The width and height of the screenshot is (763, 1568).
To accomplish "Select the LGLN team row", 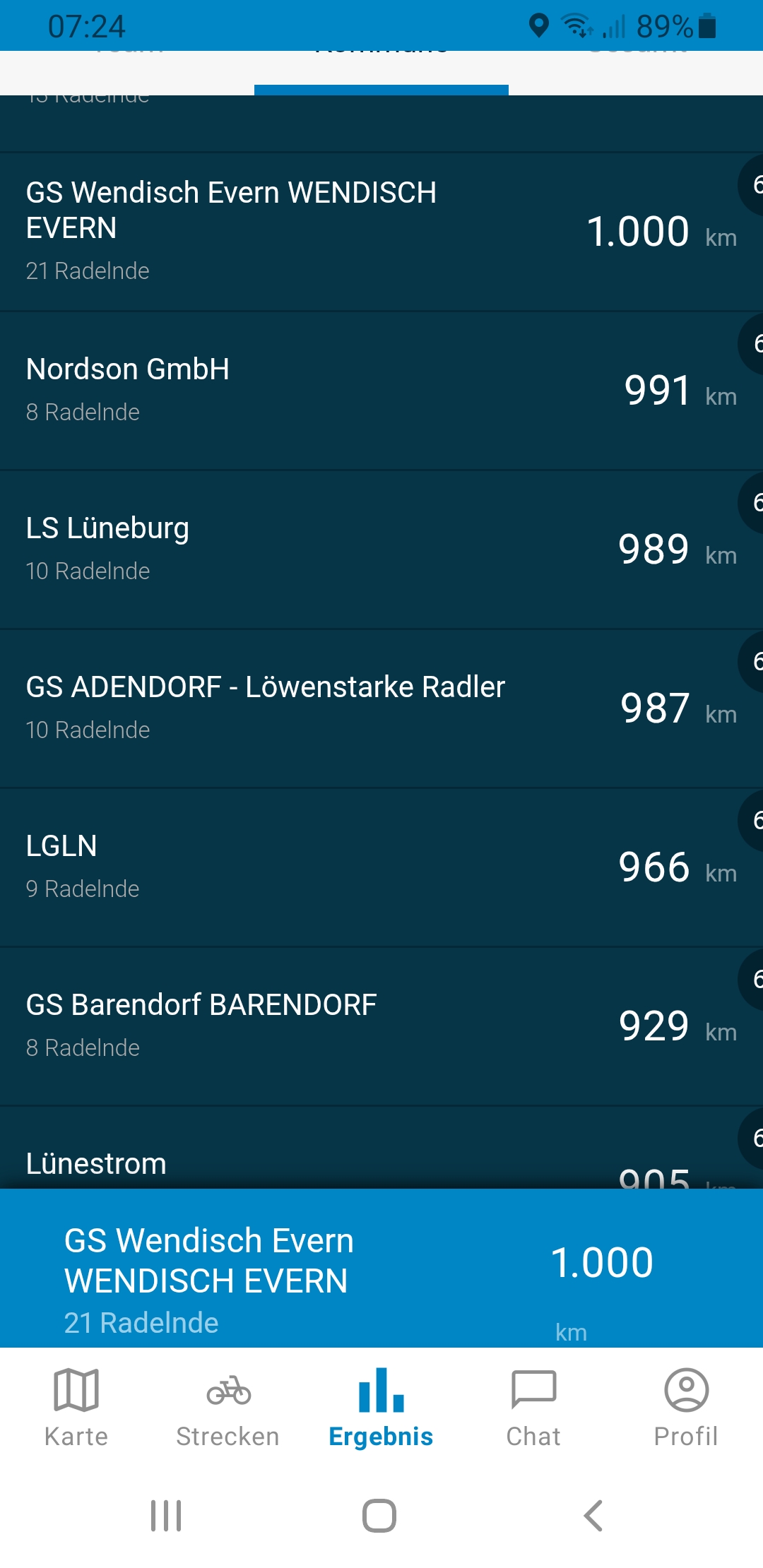I will [x=353, y=867].
